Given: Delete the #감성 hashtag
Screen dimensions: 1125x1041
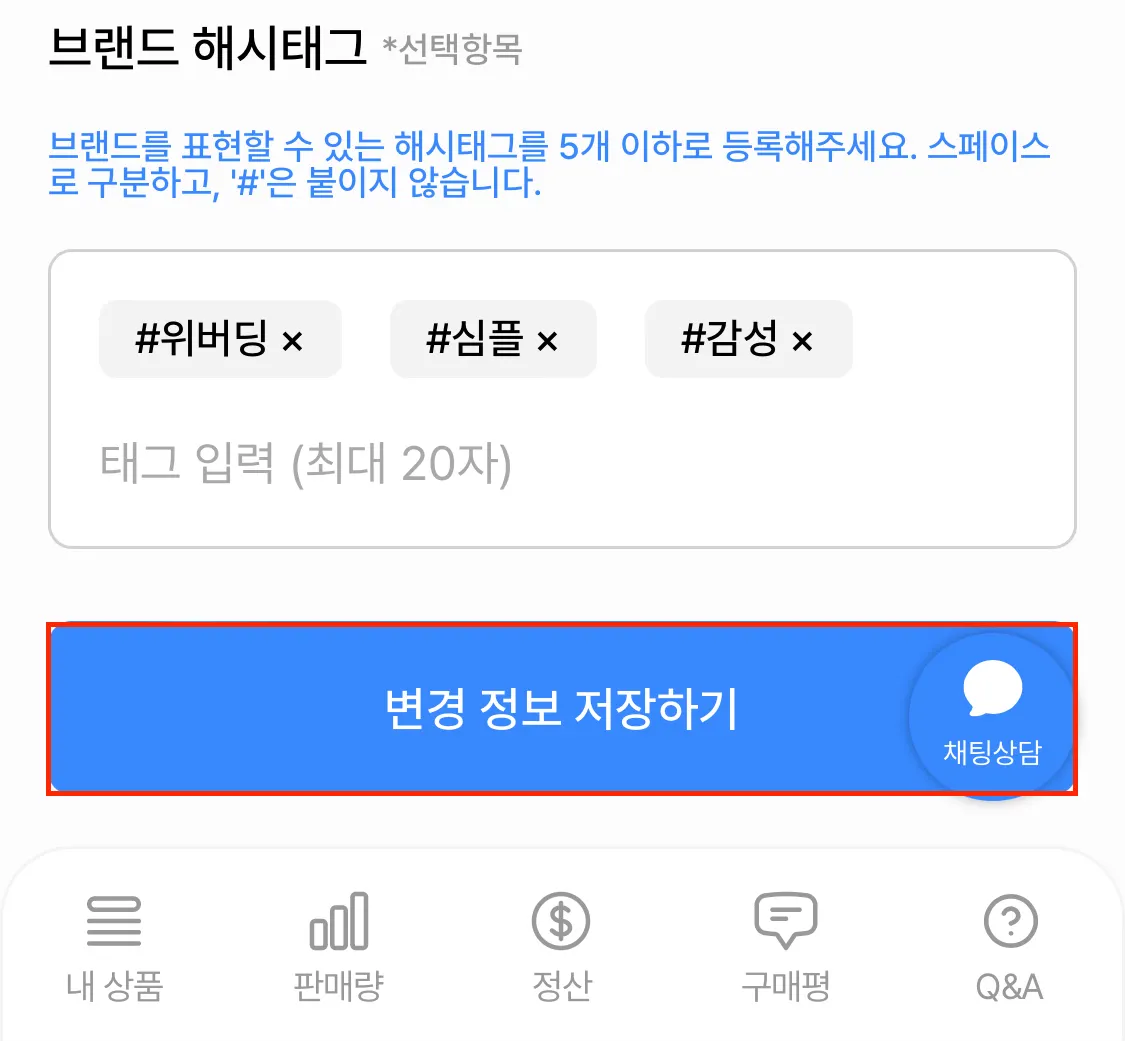Looking at the screenshot, I should [x=802, y=342].
